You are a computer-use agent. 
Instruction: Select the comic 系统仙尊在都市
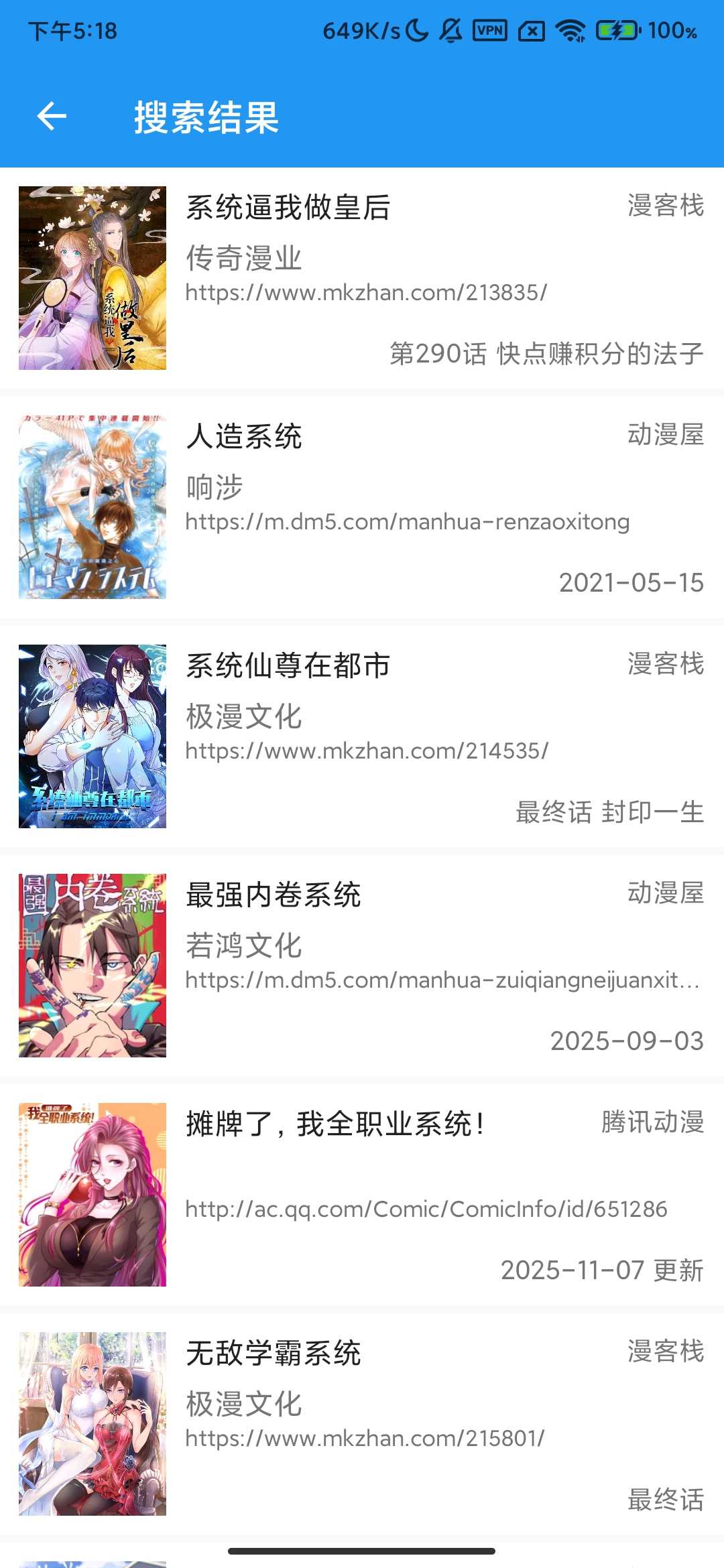[362, 736]
